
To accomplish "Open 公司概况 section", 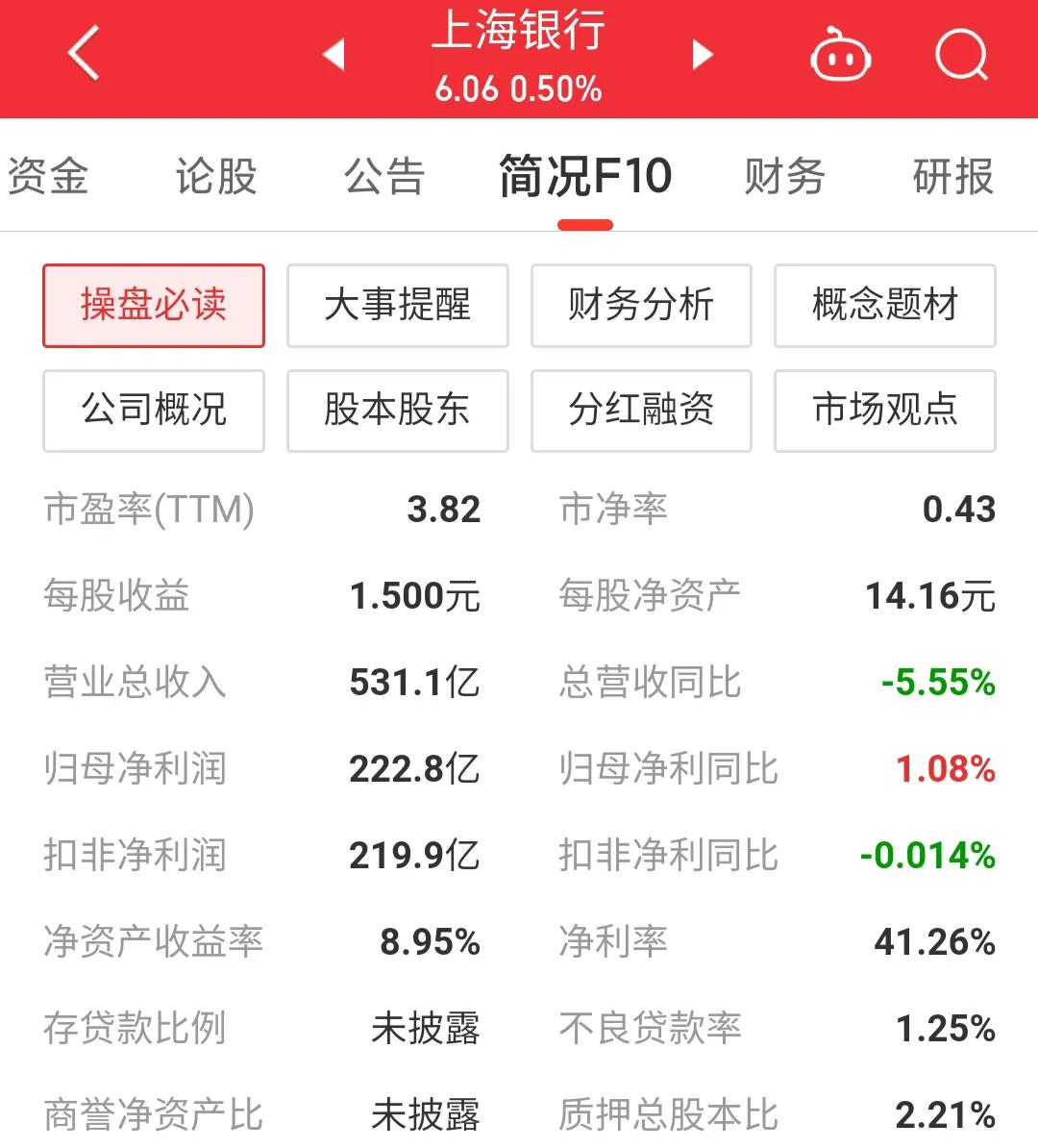I will (153, 411).
